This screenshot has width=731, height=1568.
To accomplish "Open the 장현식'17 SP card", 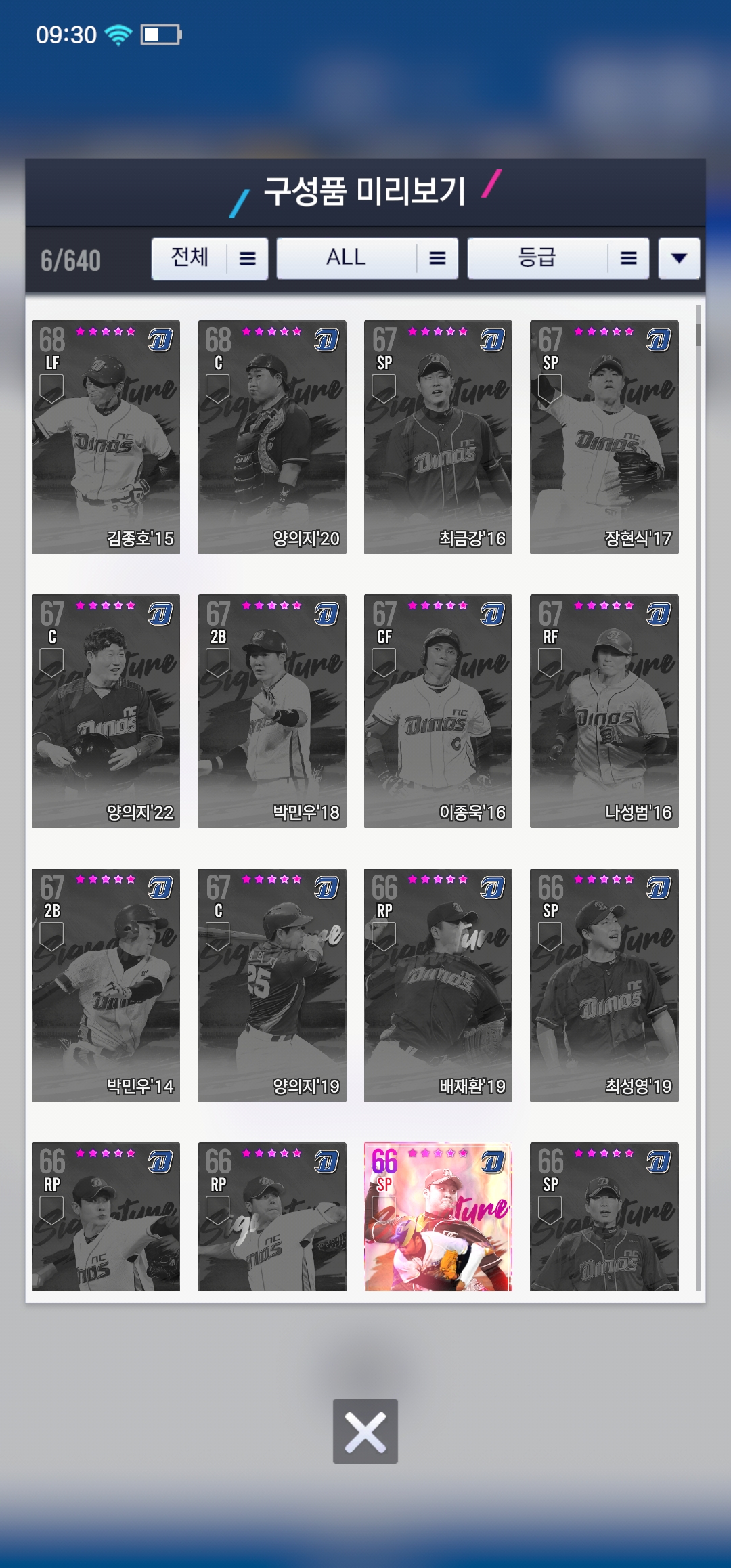I will [604, 437].
